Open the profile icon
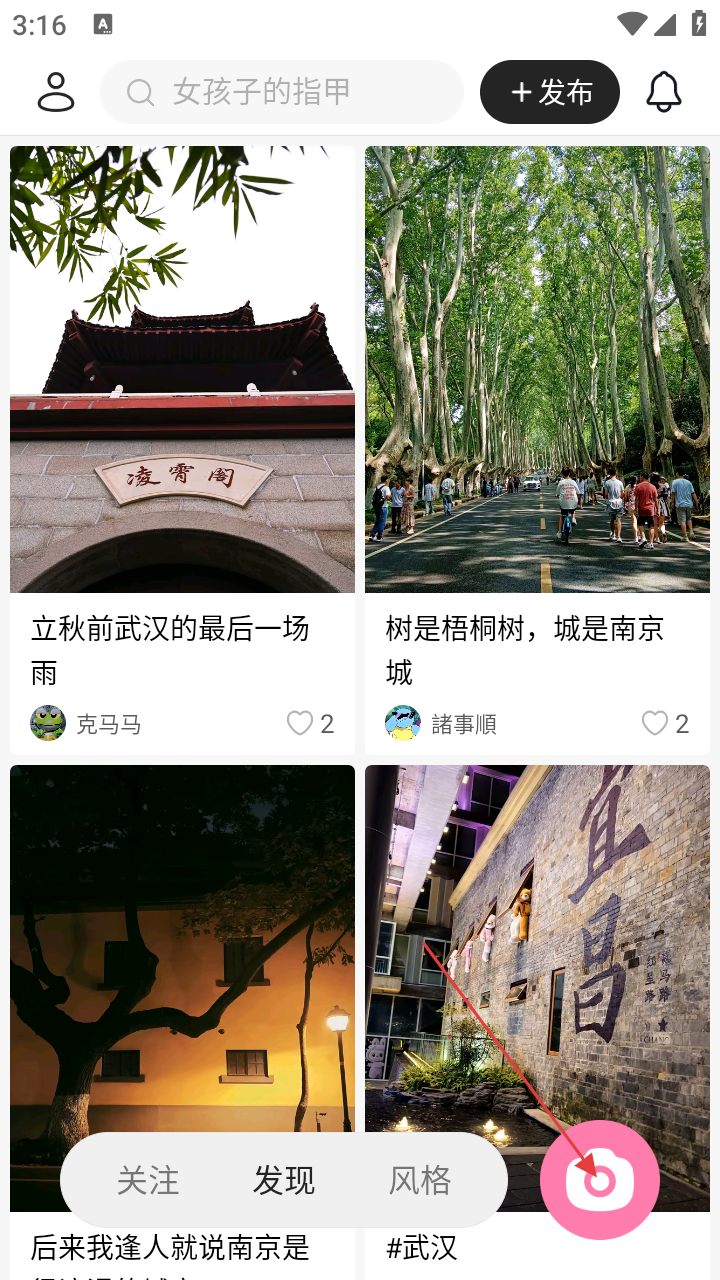This screenshot has height=1280, width=720. tap(56, 92)
